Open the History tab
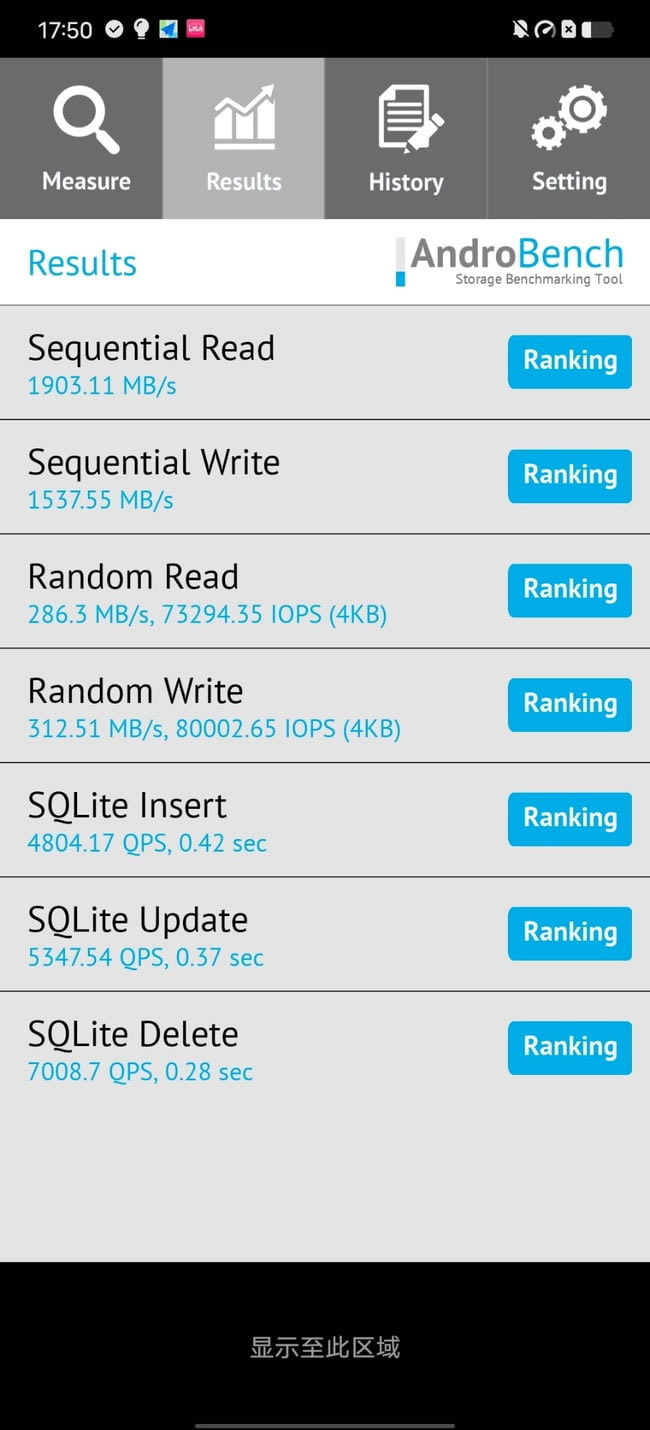Viewport: 650px width, 1430px height. click(406, 139)
